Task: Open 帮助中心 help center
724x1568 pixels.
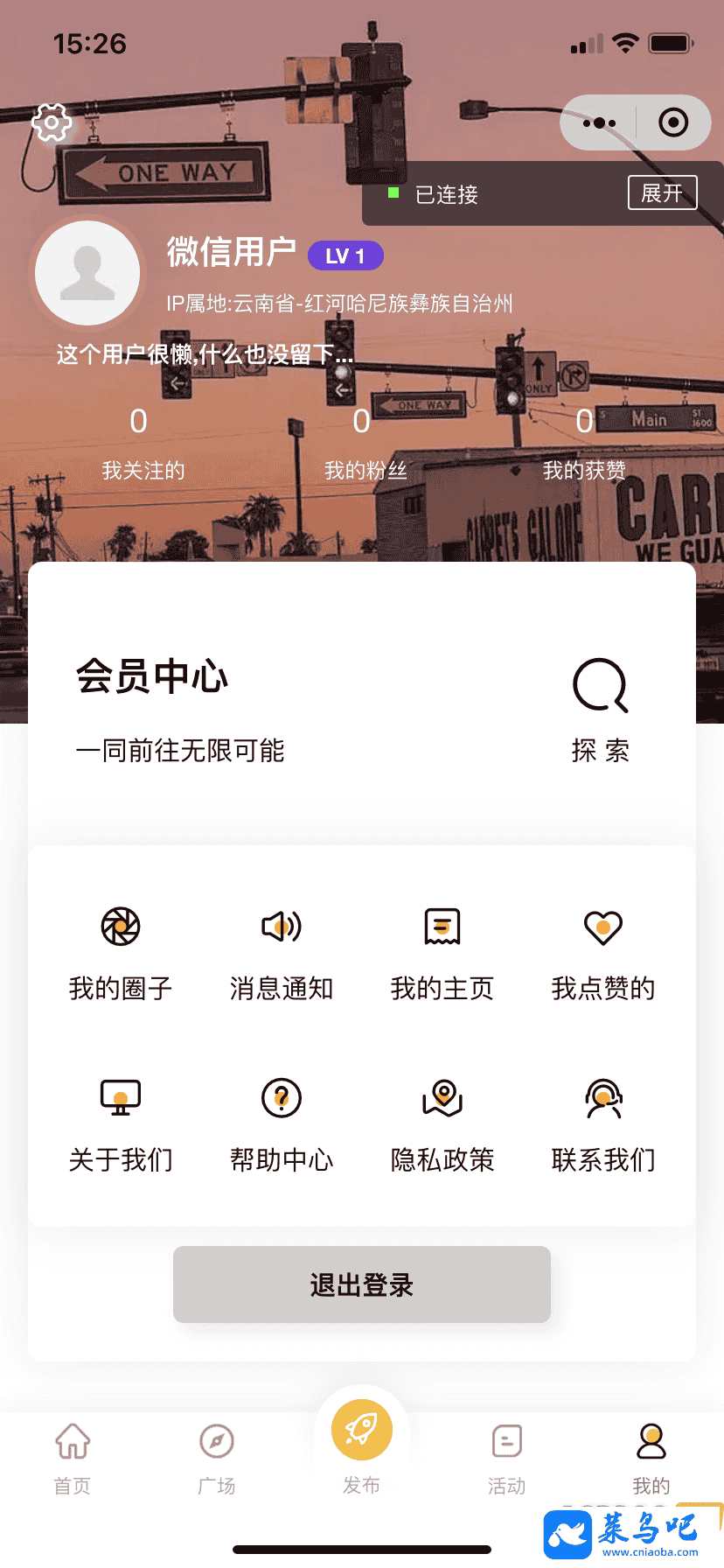Action: [282, 1123]
